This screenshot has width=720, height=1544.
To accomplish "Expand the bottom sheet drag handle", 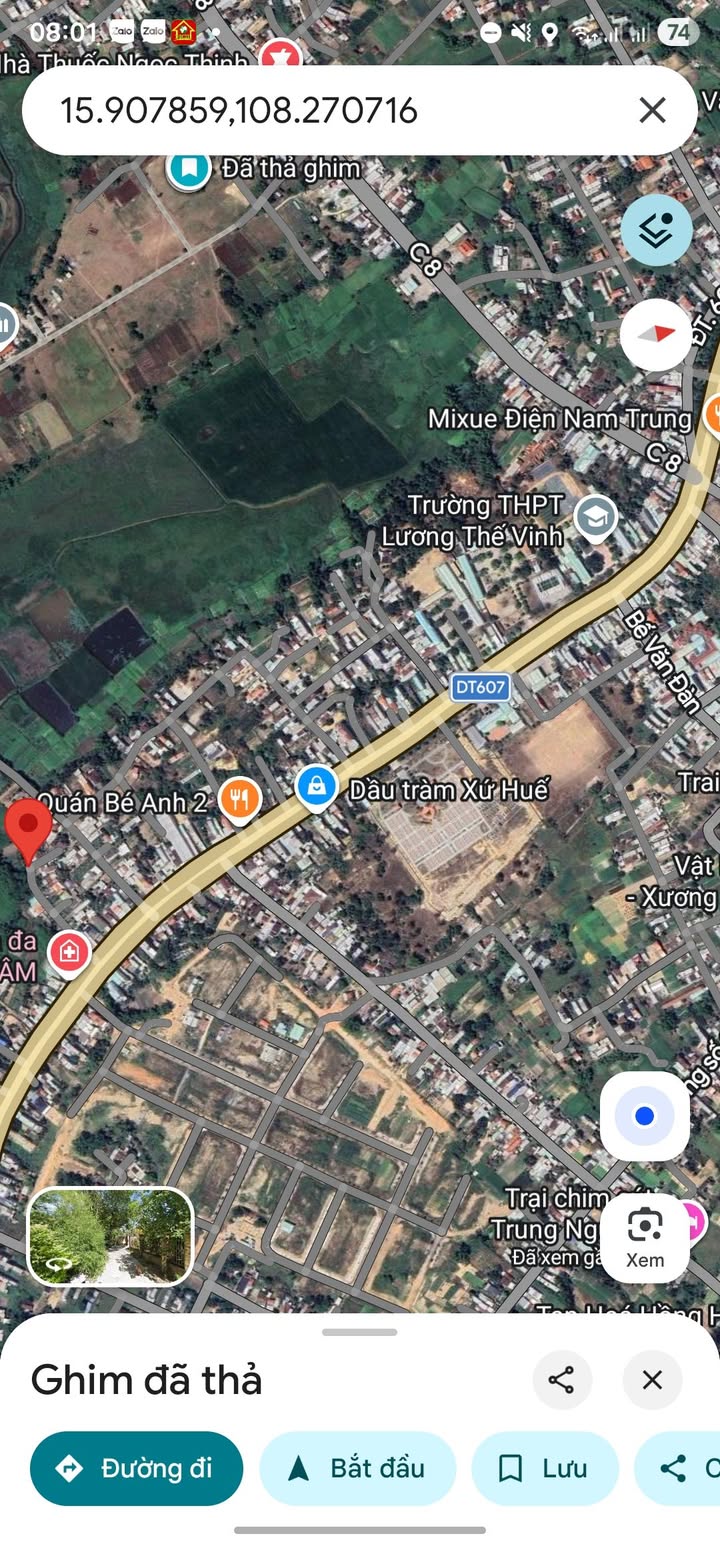I will (x=360, y=1332).
